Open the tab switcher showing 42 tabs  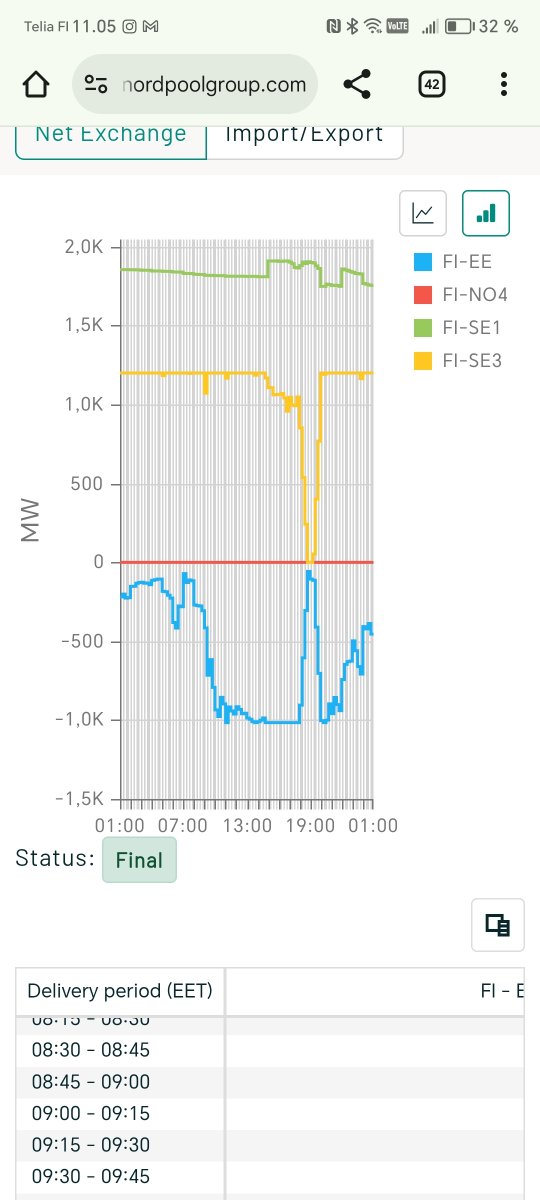point(432,85)
